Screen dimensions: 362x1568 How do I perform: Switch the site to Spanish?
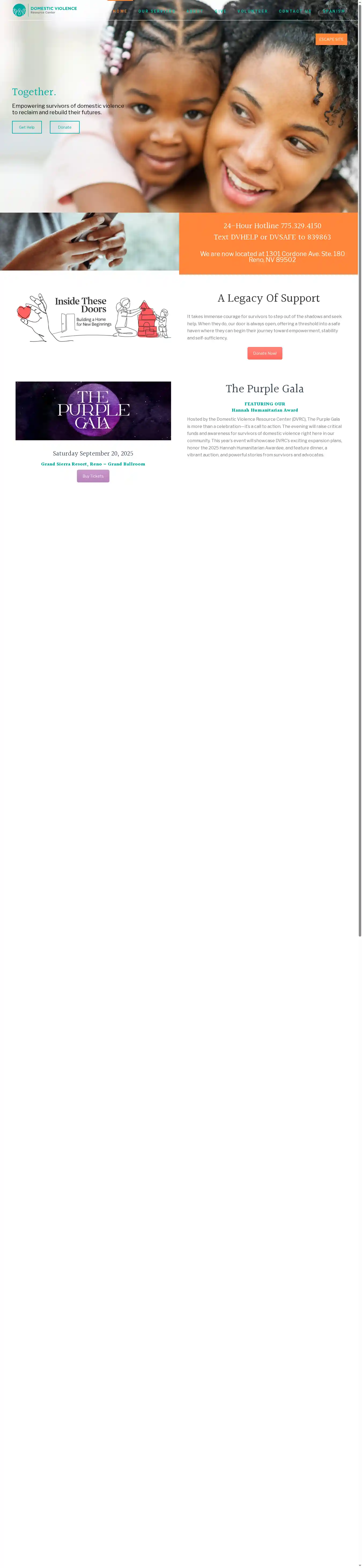[333, 11]
